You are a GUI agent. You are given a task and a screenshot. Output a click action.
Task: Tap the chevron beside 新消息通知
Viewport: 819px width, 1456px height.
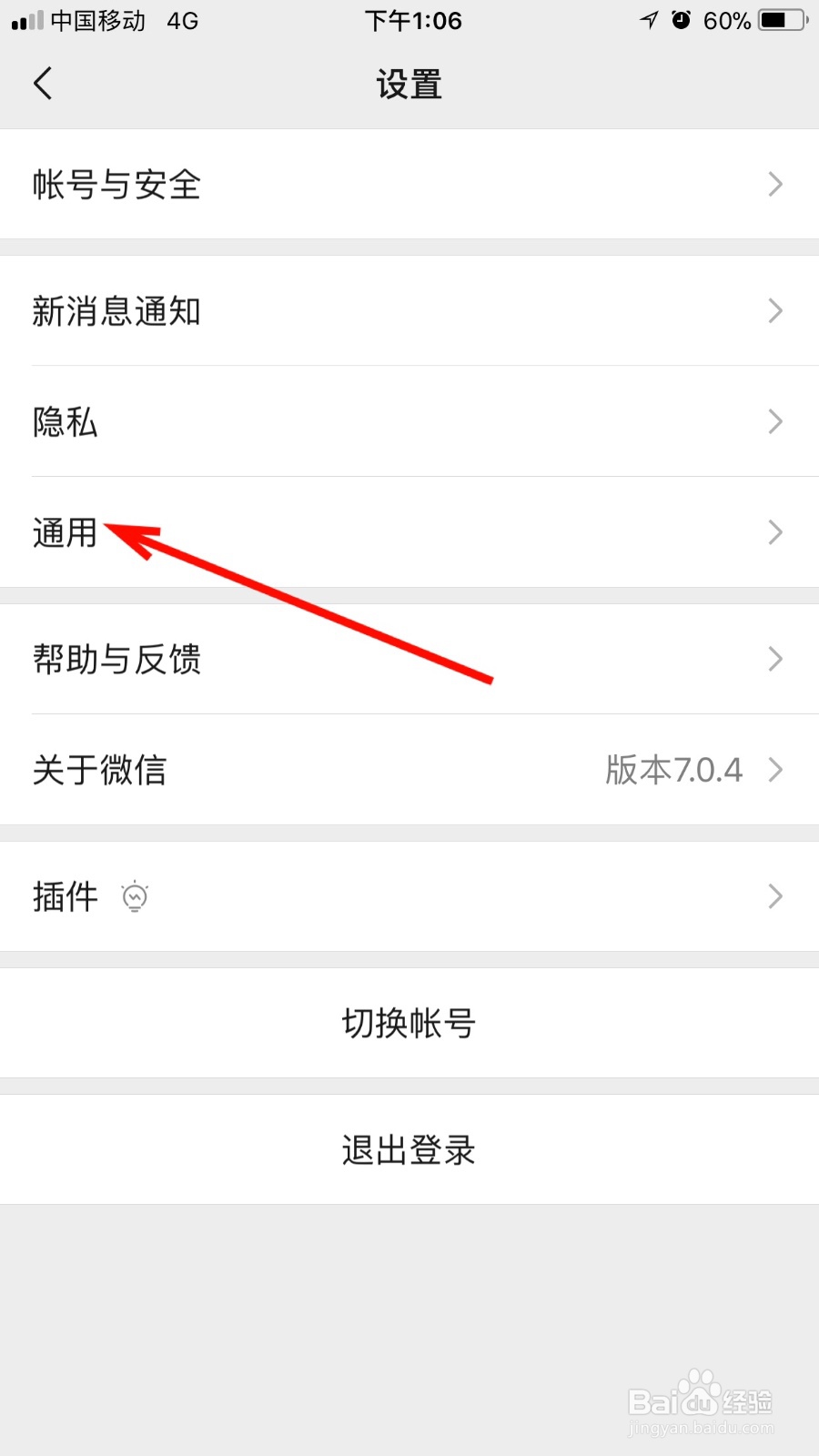click(774, 311)
